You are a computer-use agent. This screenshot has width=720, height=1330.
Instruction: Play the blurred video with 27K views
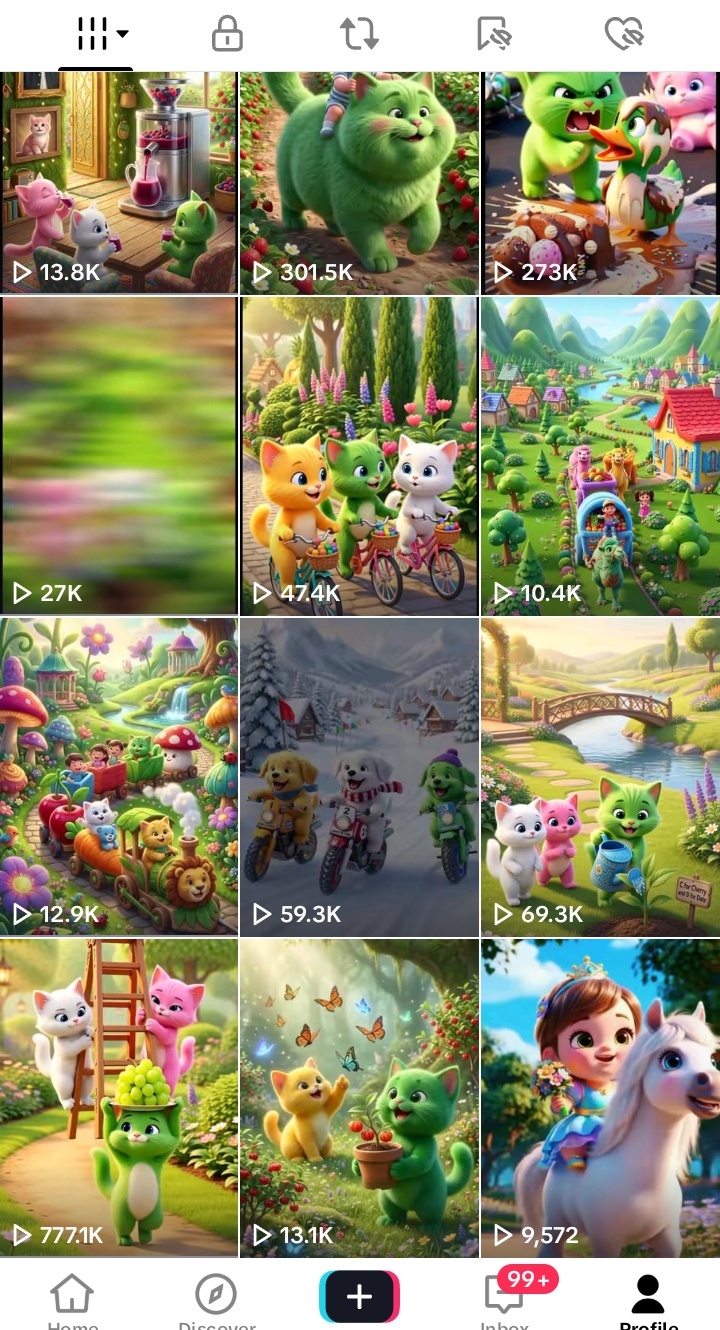click(x=119, y=456)
